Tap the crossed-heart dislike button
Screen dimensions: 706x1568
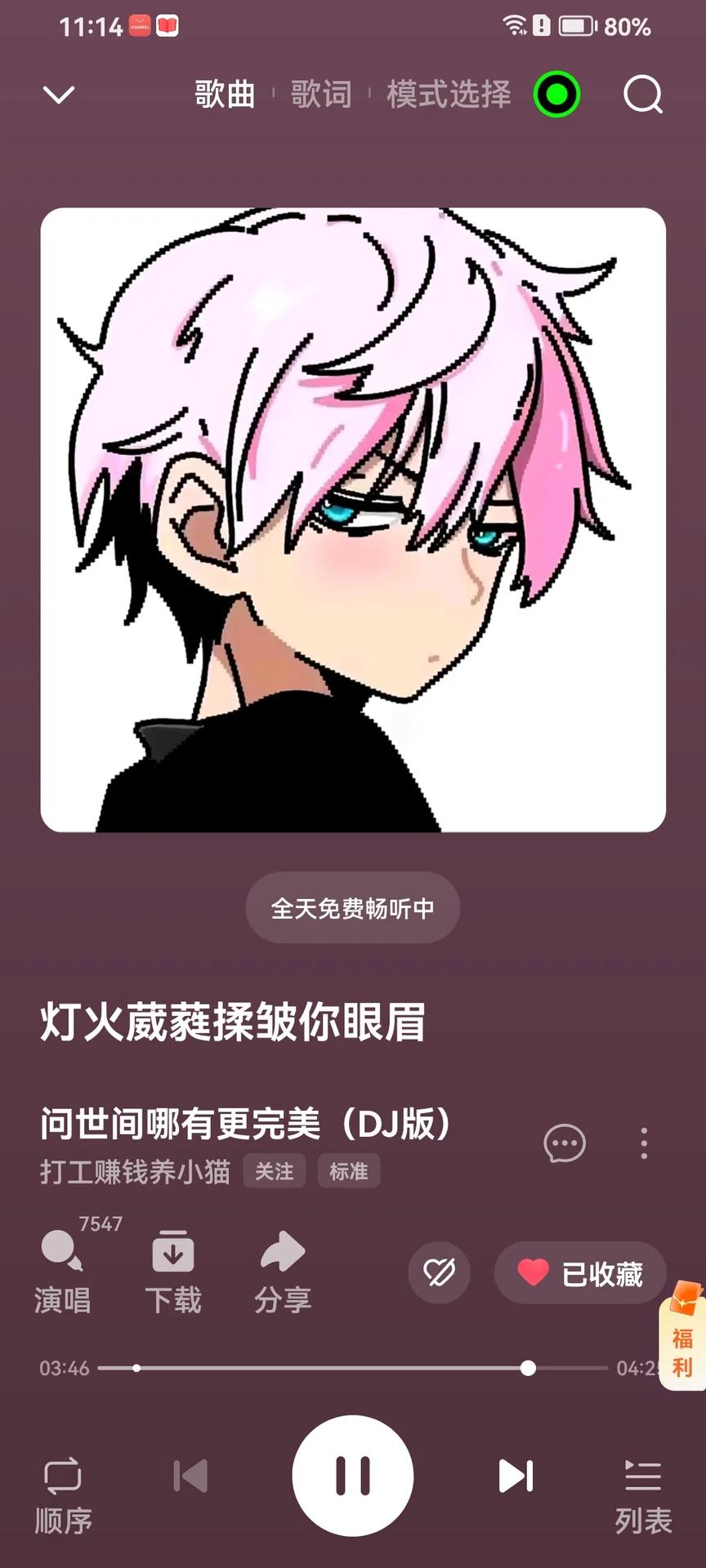click(439, 1272)
